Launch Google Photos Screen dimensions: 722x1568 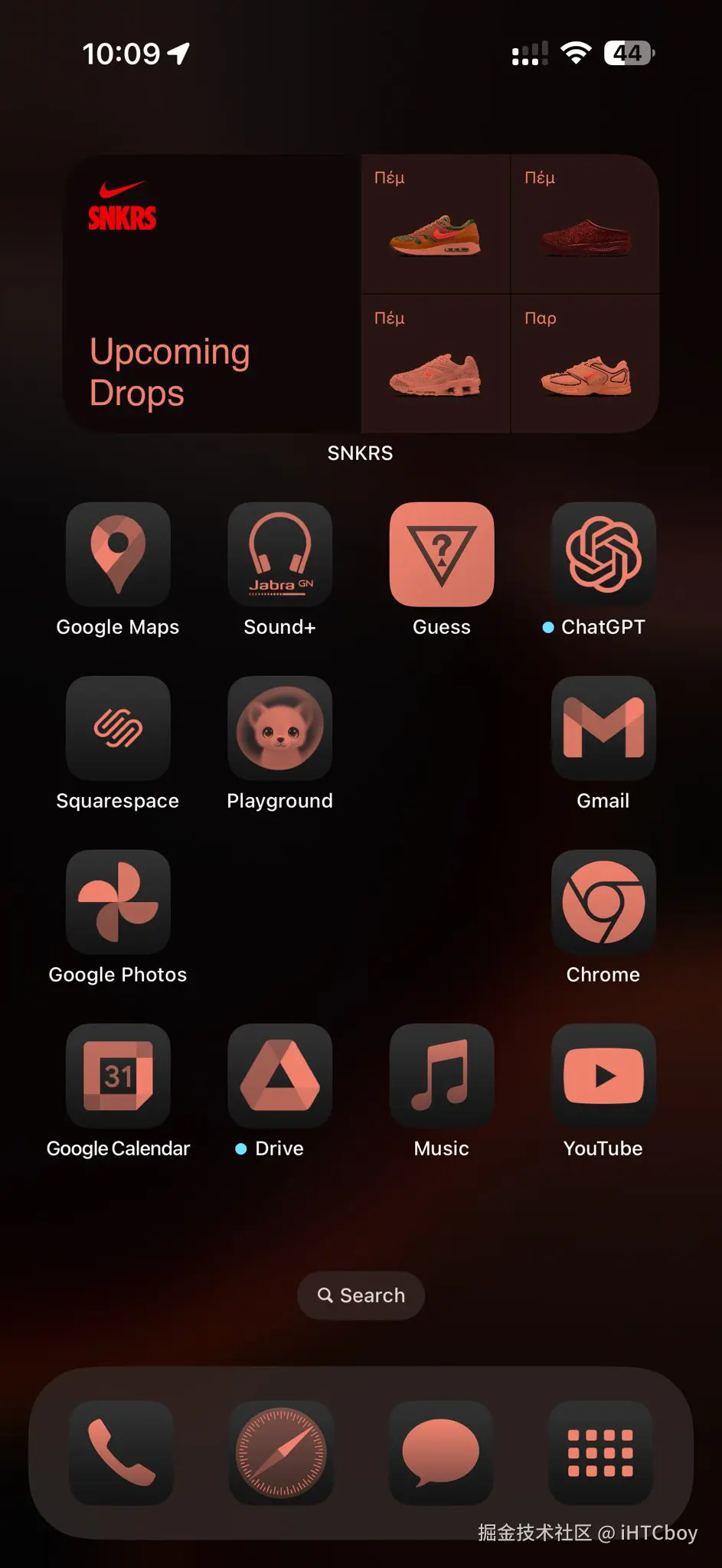tap(118, 902)
